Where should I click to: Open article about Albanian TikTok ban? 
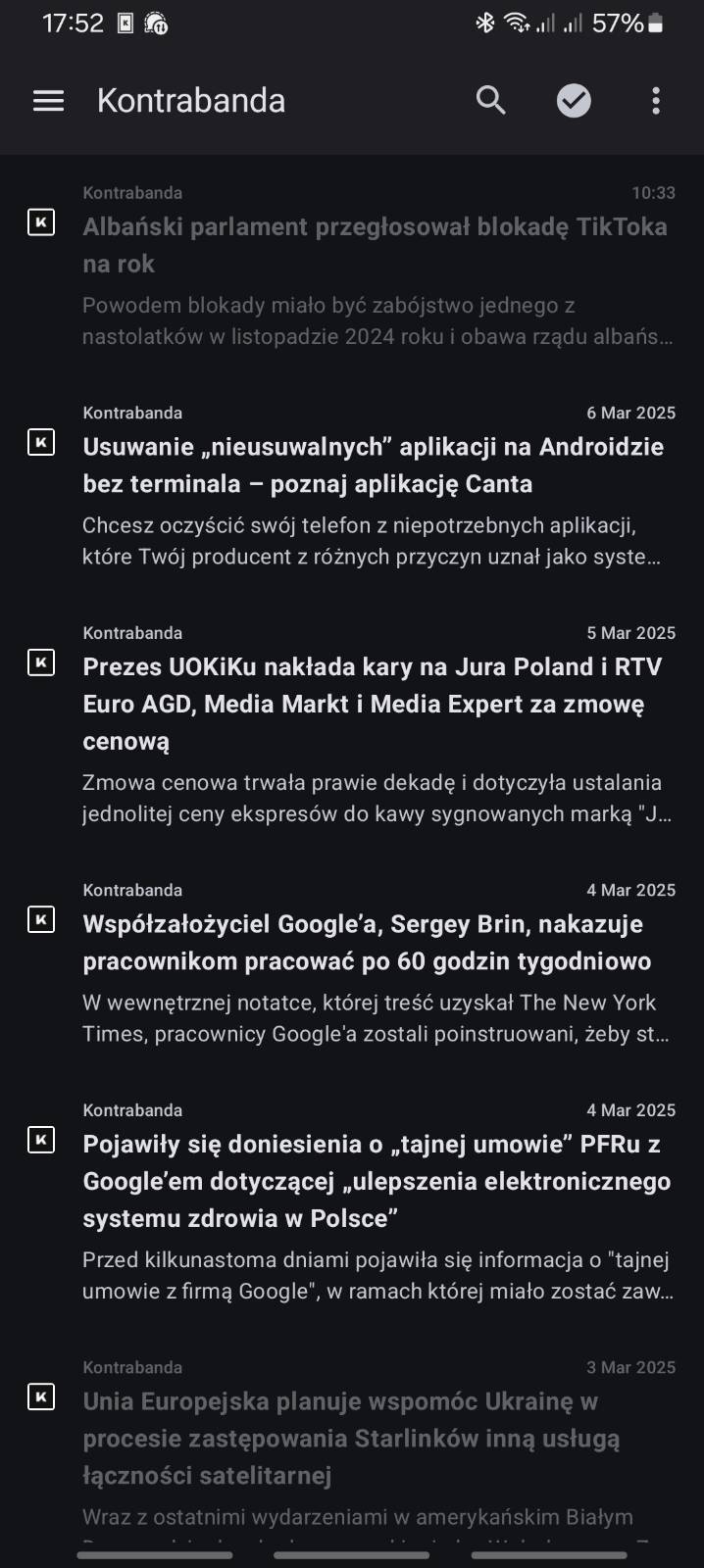click(x=375, y=245)
